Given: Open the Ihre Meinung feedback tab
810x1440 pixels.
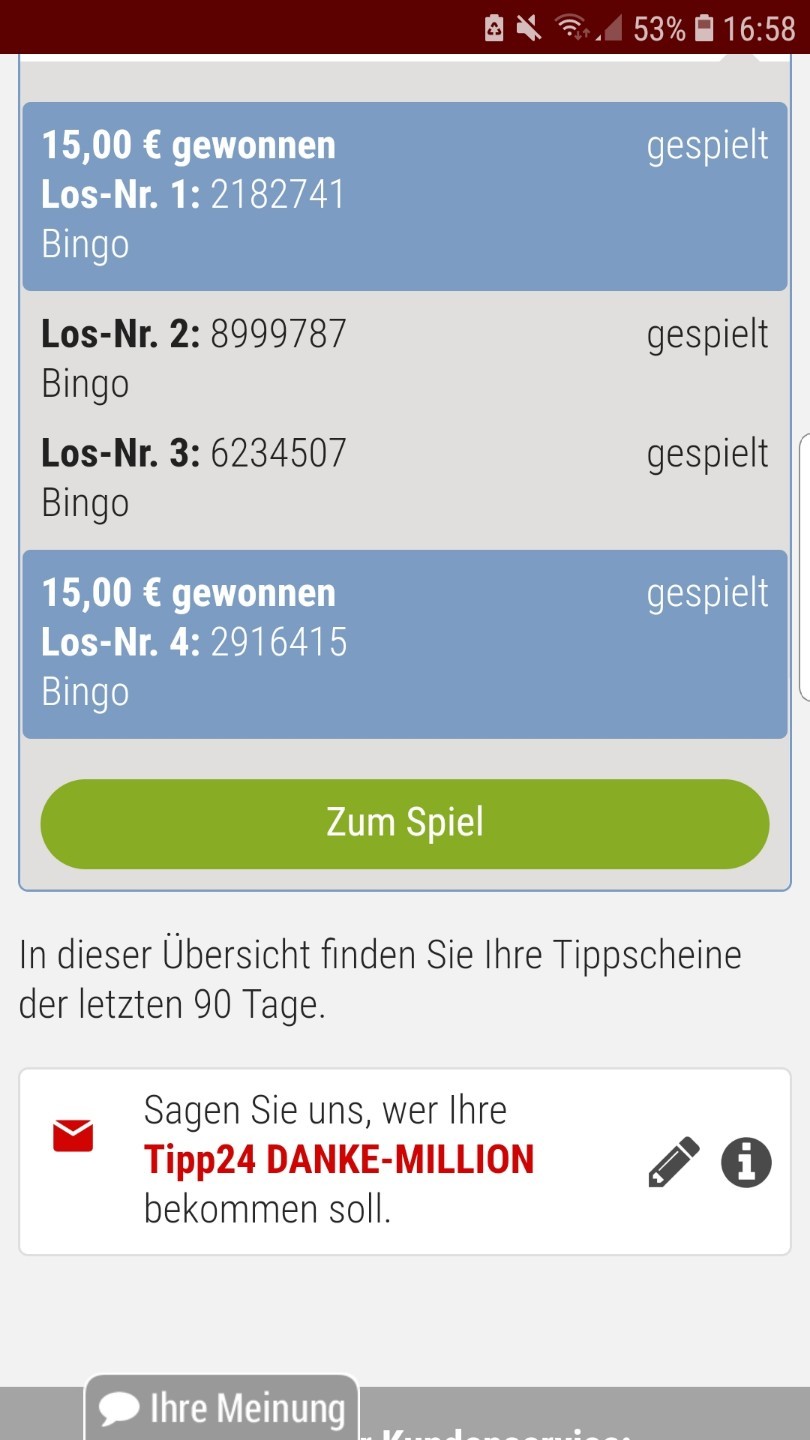Looking at the screenshot, I should [x=222, y=1409].
